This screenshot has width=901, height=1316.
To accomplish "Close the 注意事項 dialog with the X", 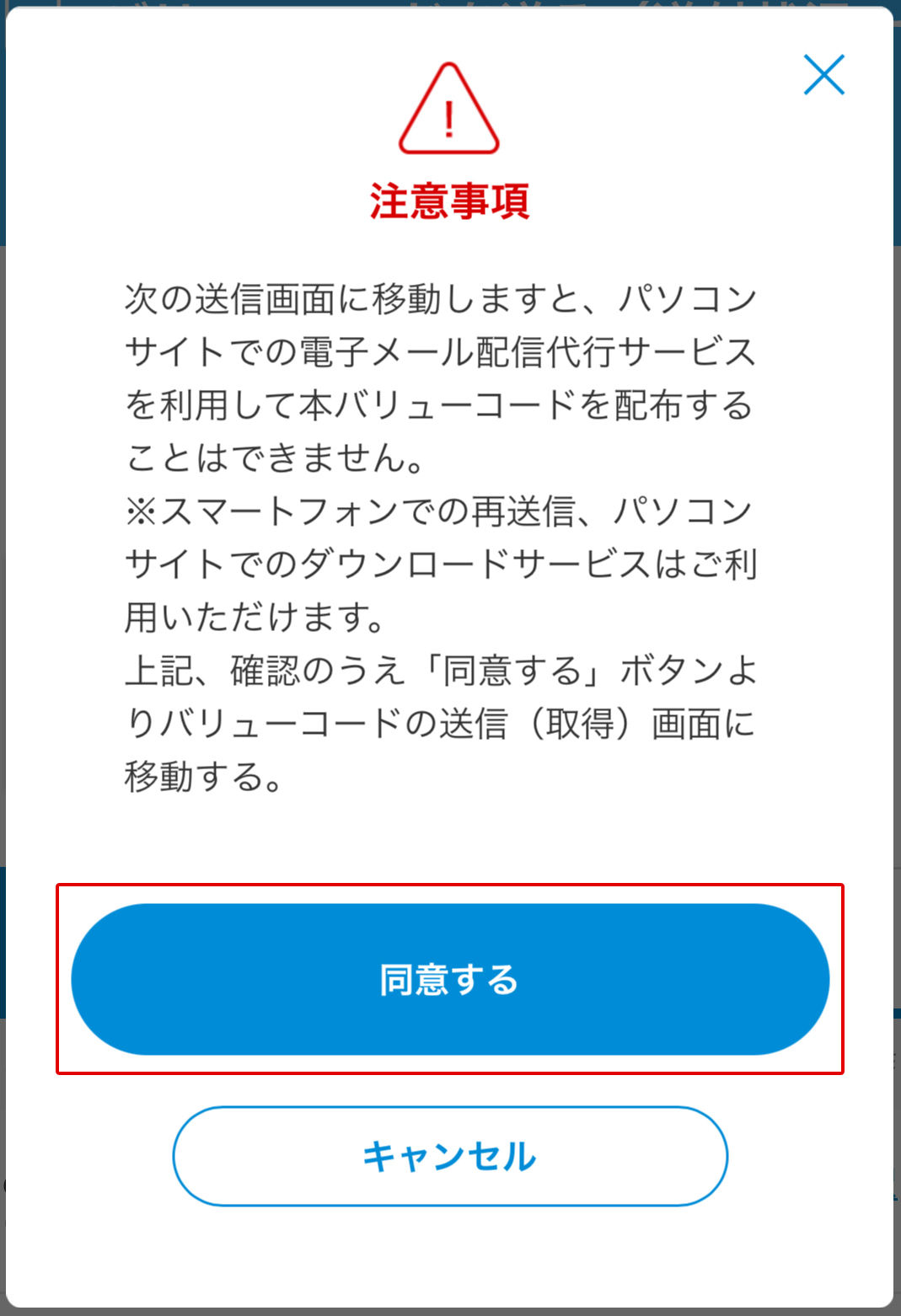I will point(823,75).
